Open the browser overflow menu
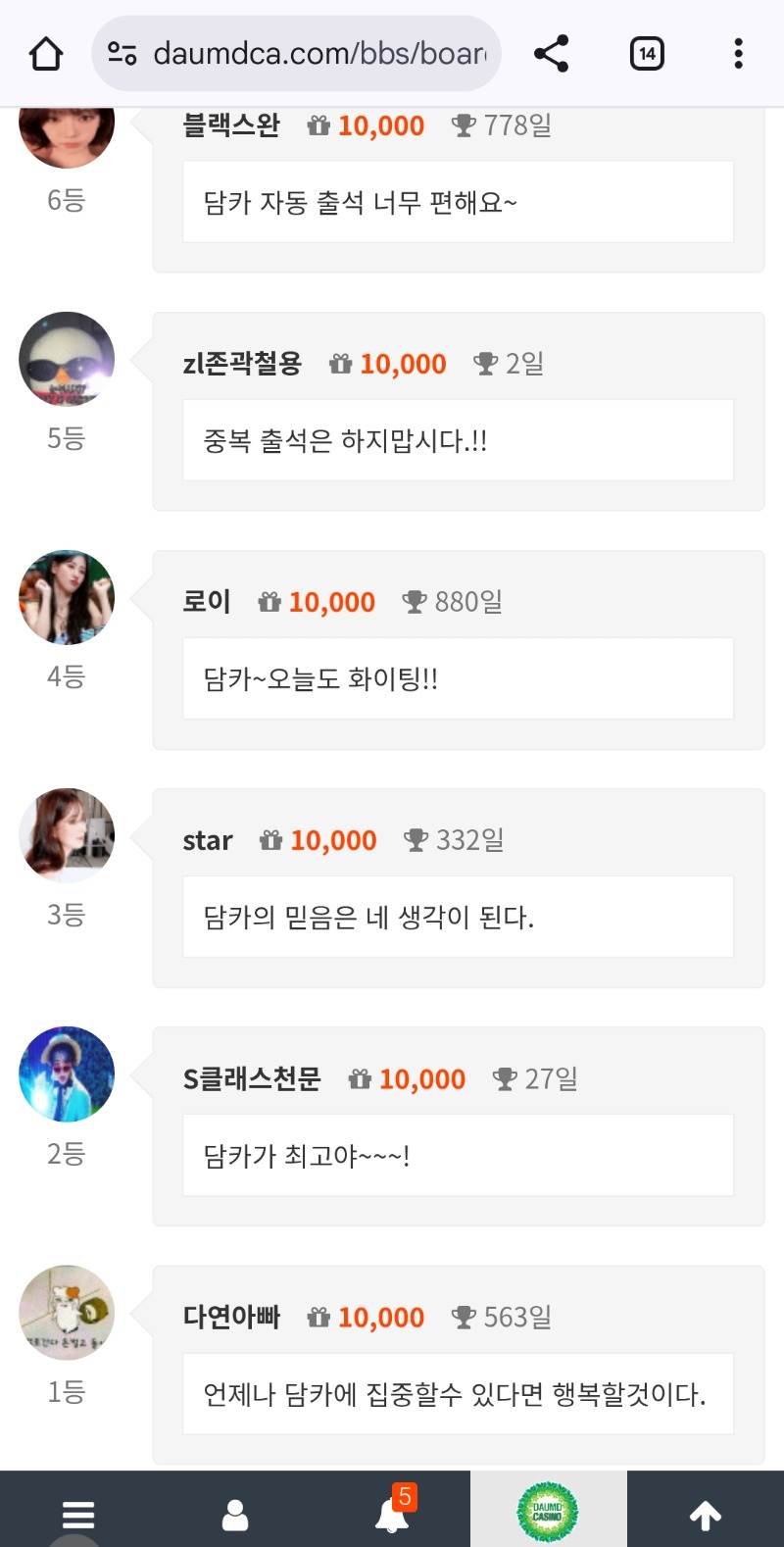Viewport: 784px width, 1547px height. (x=738, y=54)
